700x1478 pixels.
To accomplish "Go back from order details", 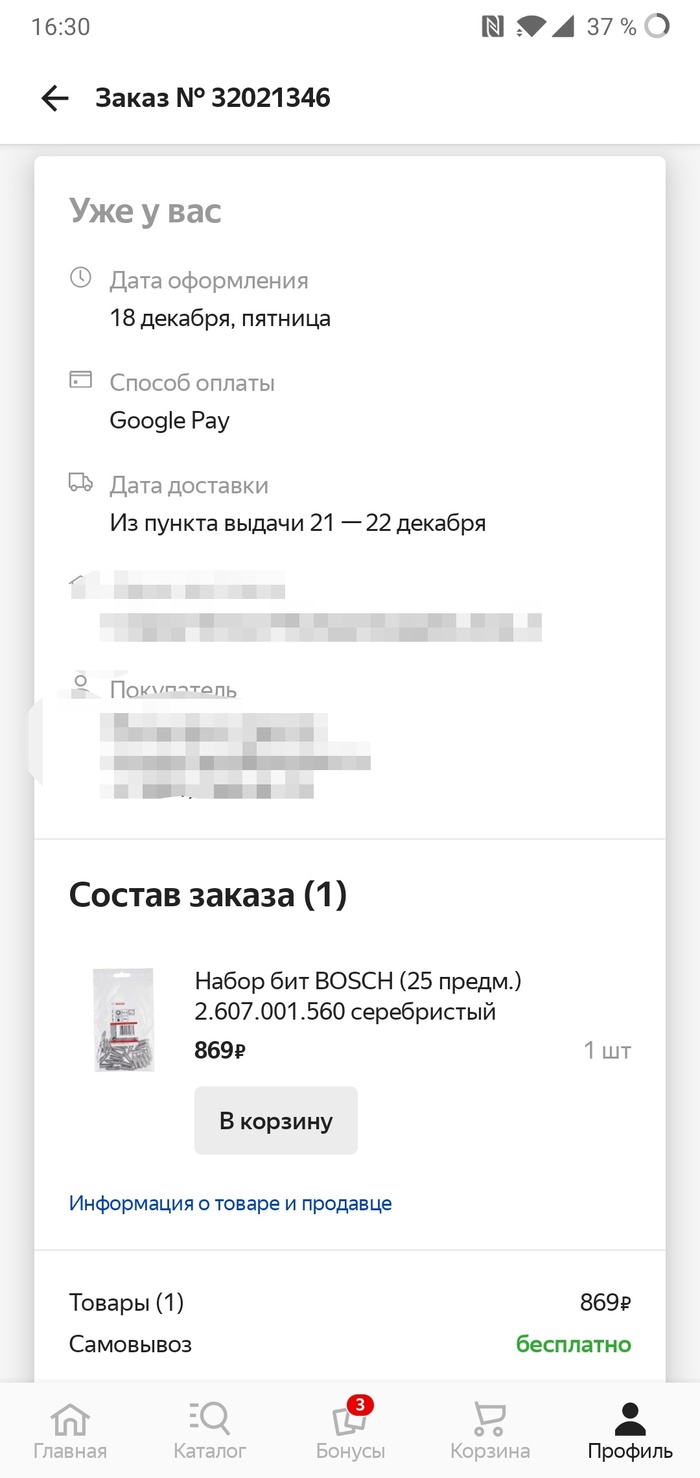I will coord(55,98).
